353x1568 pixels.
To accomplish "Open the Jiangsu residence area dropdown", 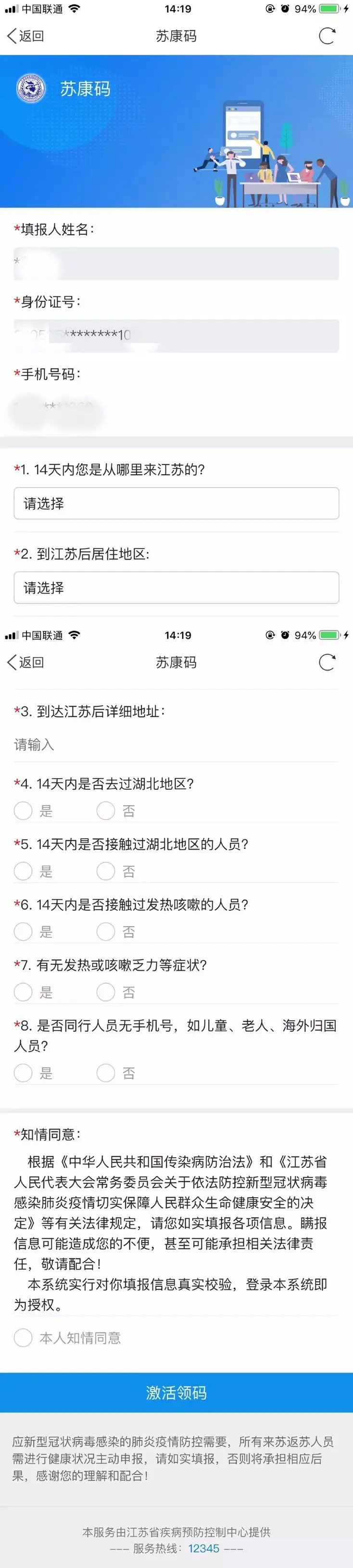I will 176,588.
